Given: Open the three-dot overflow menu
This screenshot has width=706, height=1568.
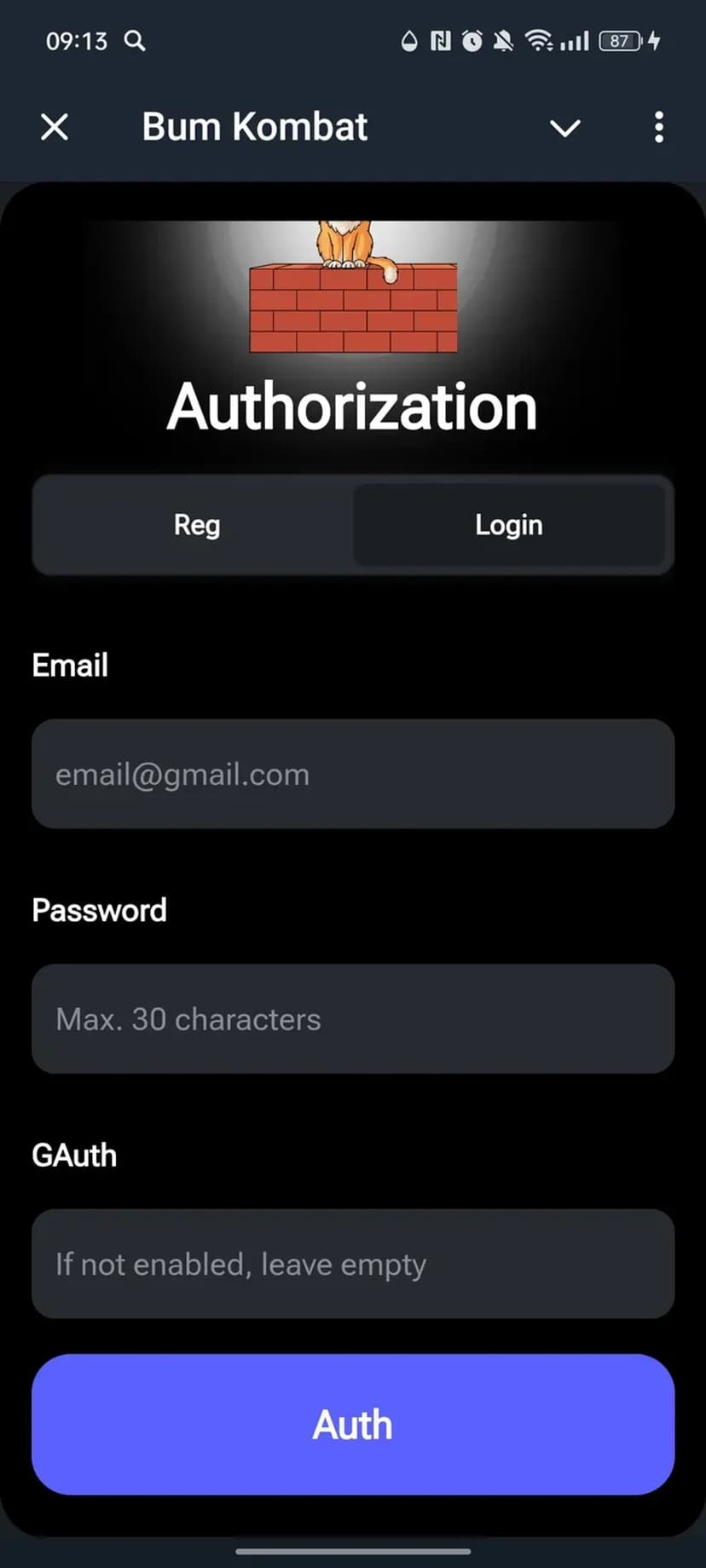Looking at the screenshot, I should pos(658,128).
